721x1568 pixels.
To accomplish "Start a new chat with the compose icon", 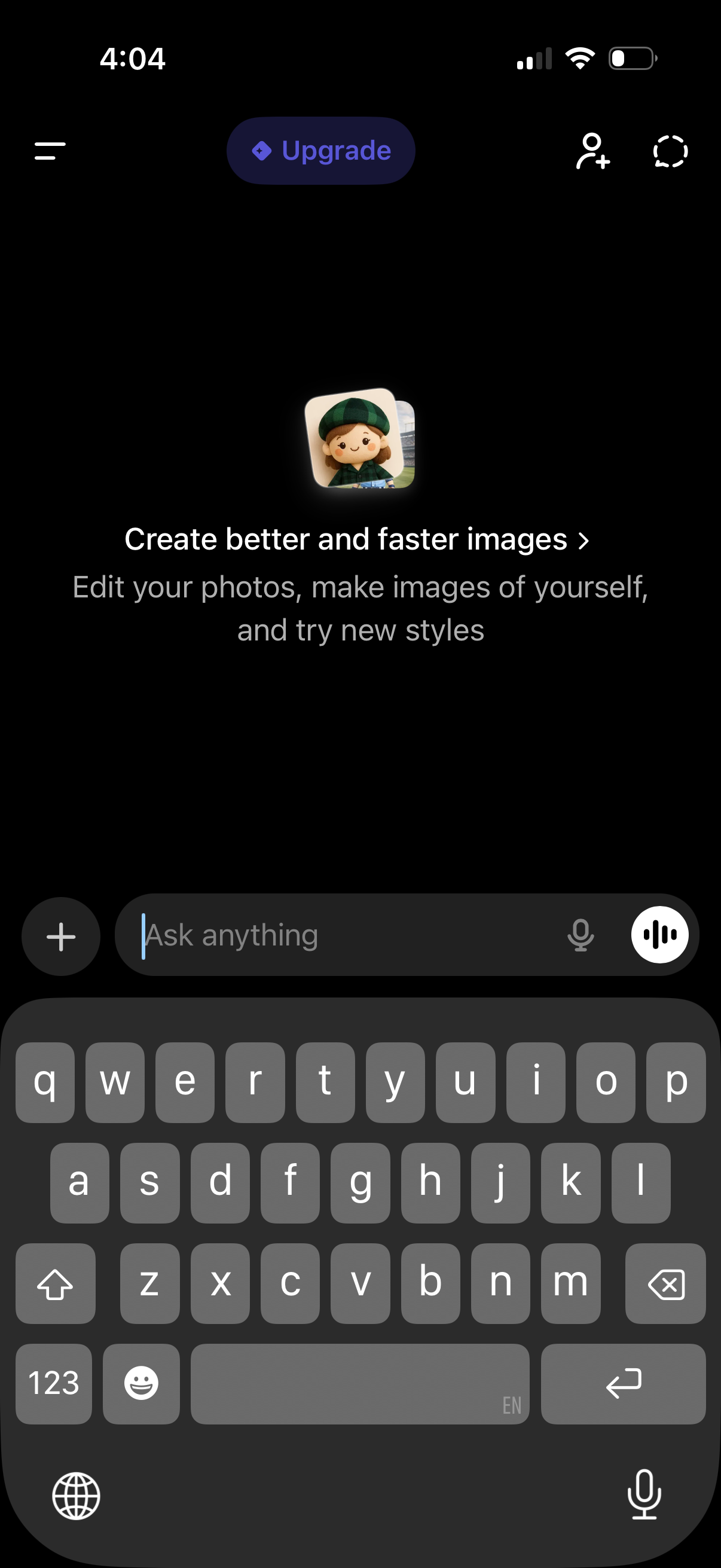I will pyautogui.click(x=669, y=151).
